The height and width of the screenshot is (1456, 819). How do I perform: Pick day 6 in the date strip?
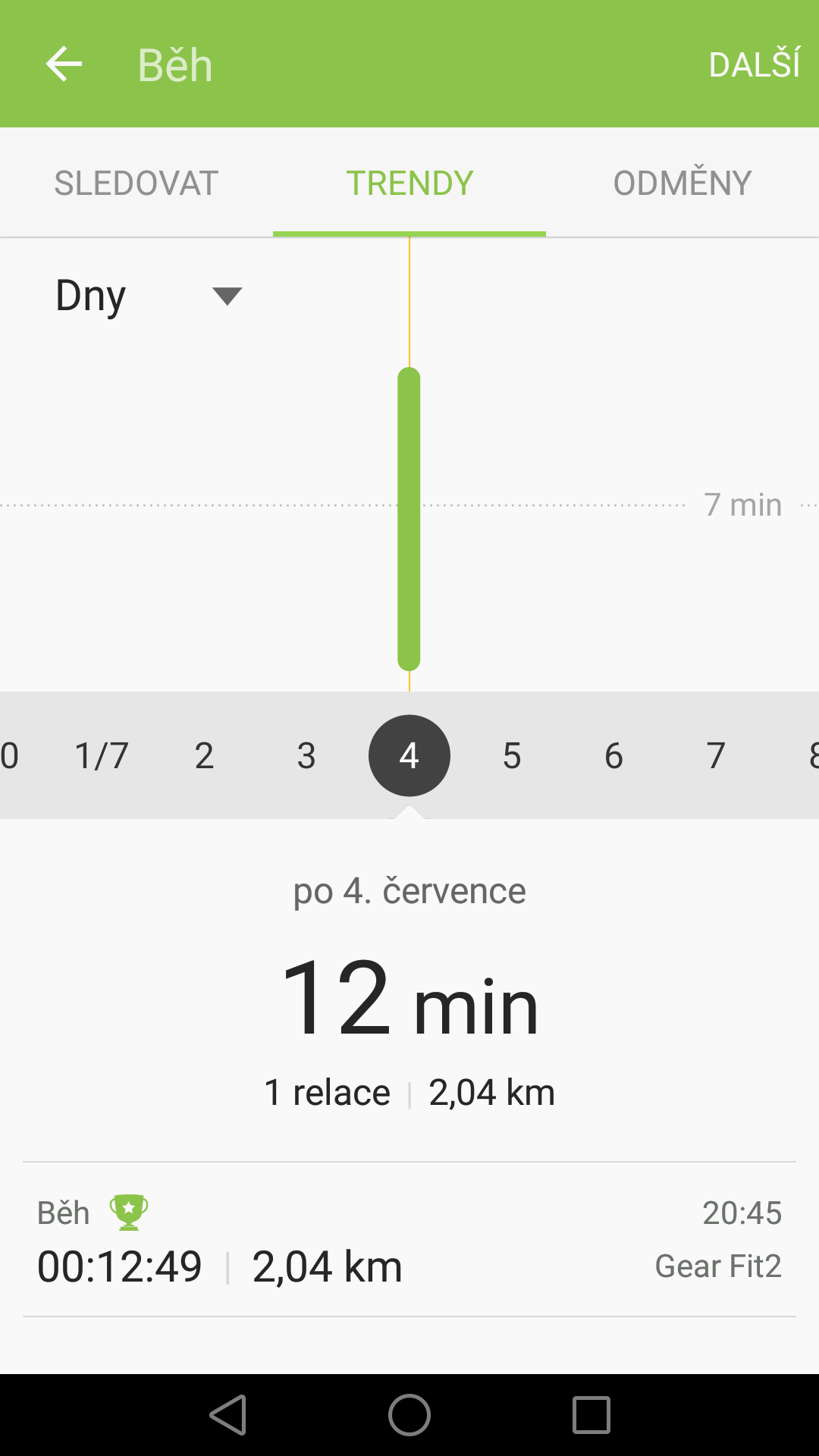point(614,755)
